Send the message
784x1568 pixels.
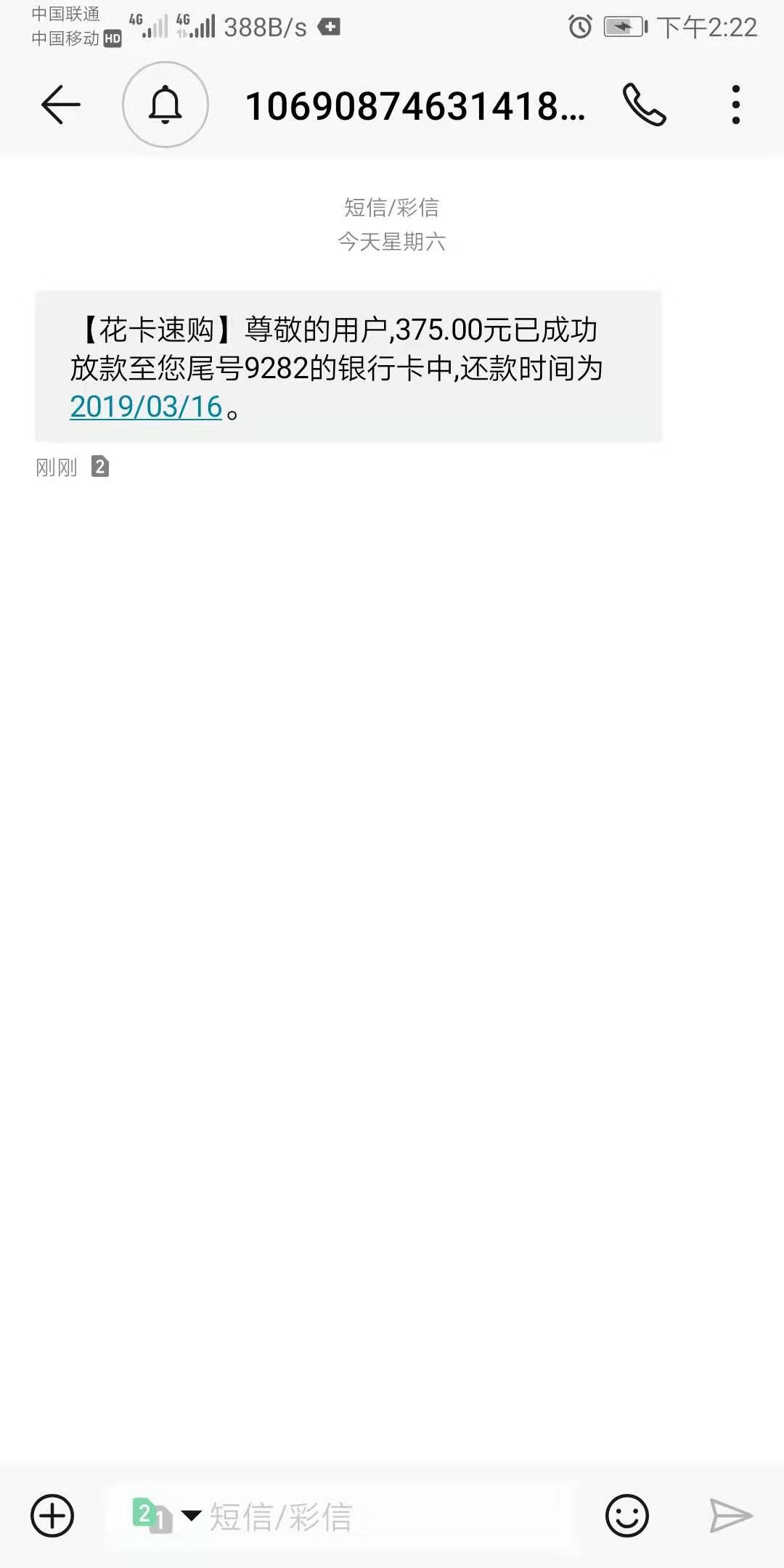coord(730,1516)
